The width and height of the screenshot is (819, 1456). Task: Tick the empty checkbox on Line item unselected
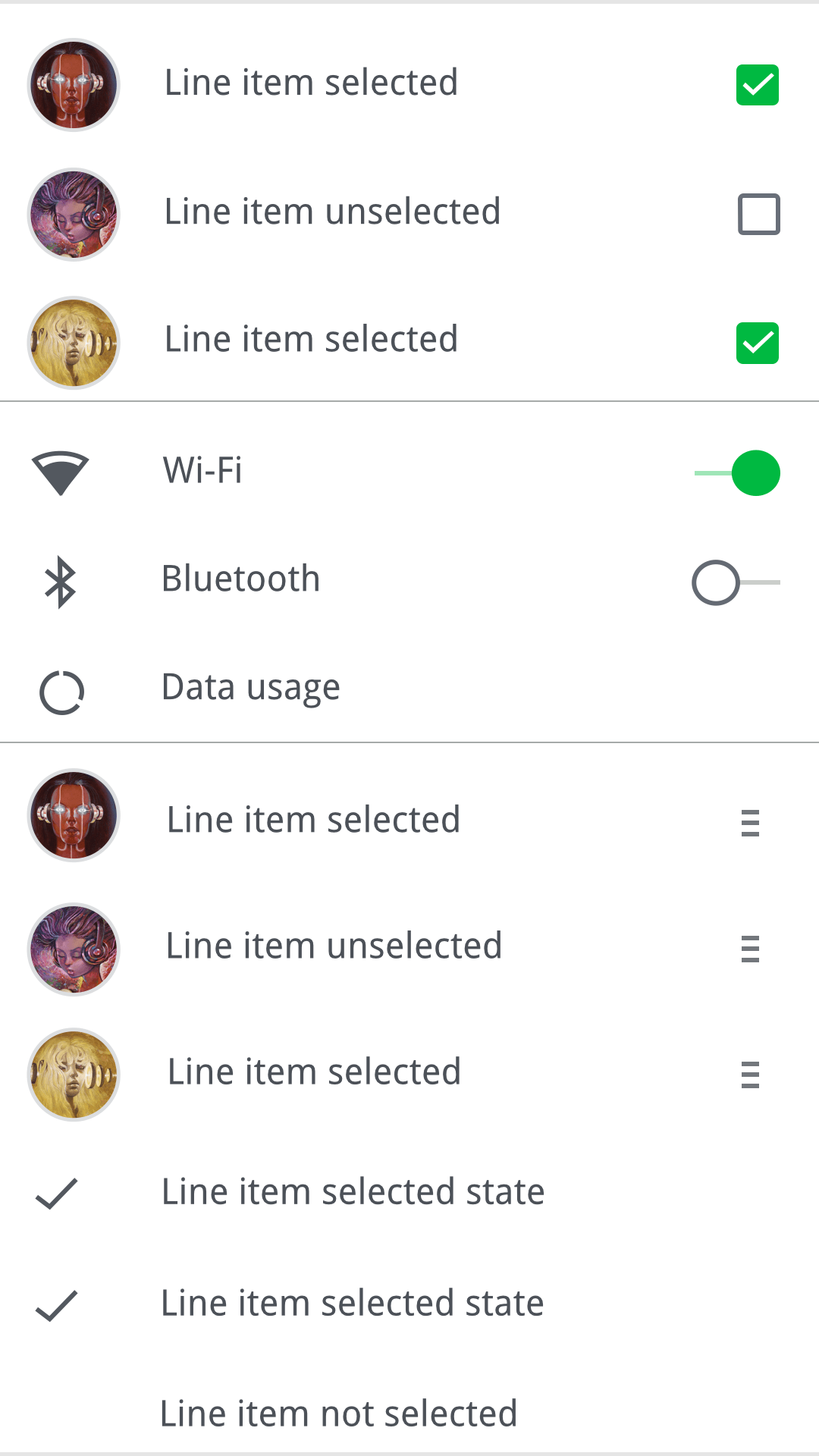(x=759, y=214)
